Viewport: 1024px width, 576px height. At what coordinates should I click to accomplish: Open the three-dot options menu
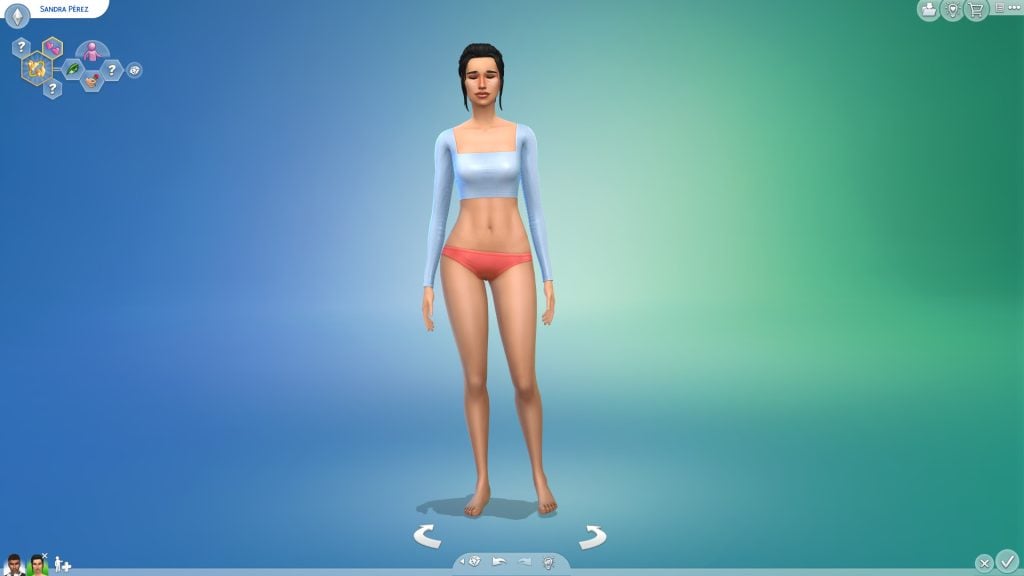[x=1013, y=8]
